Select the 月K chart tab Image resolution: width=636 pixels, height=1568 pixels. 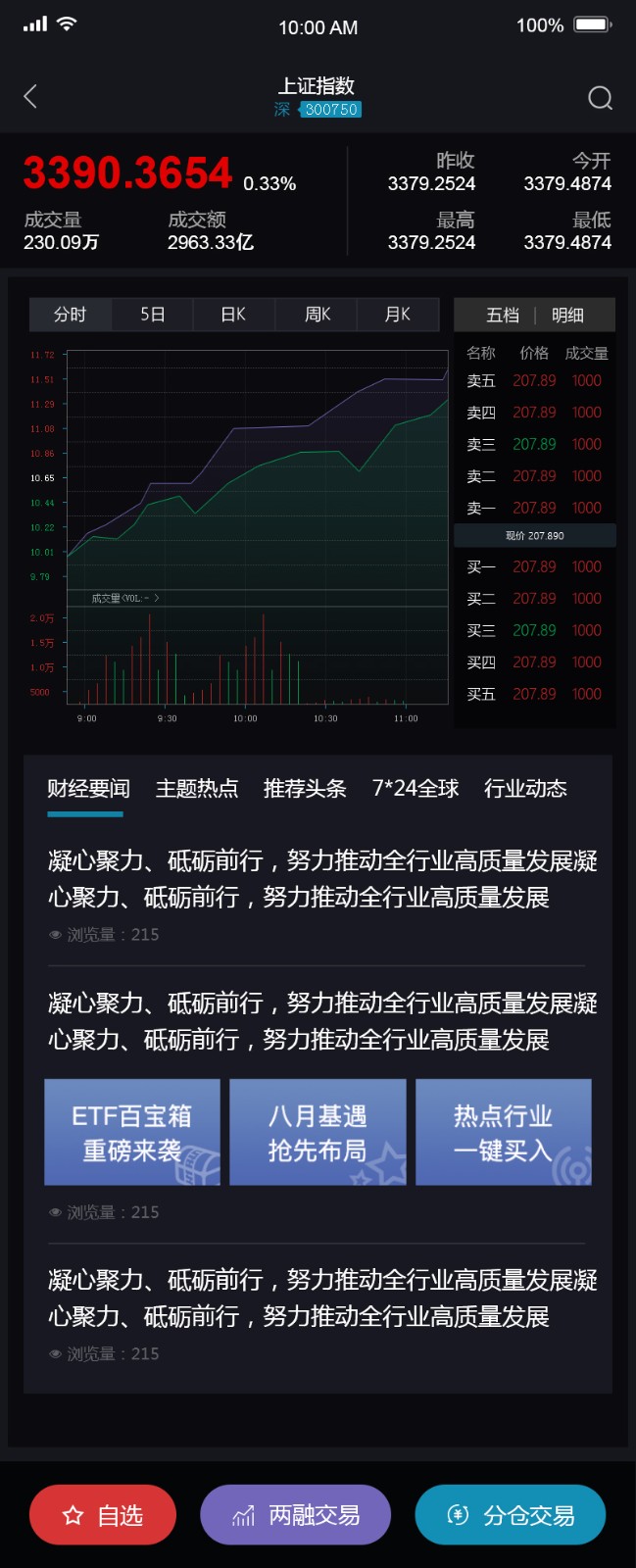(397, 315)
